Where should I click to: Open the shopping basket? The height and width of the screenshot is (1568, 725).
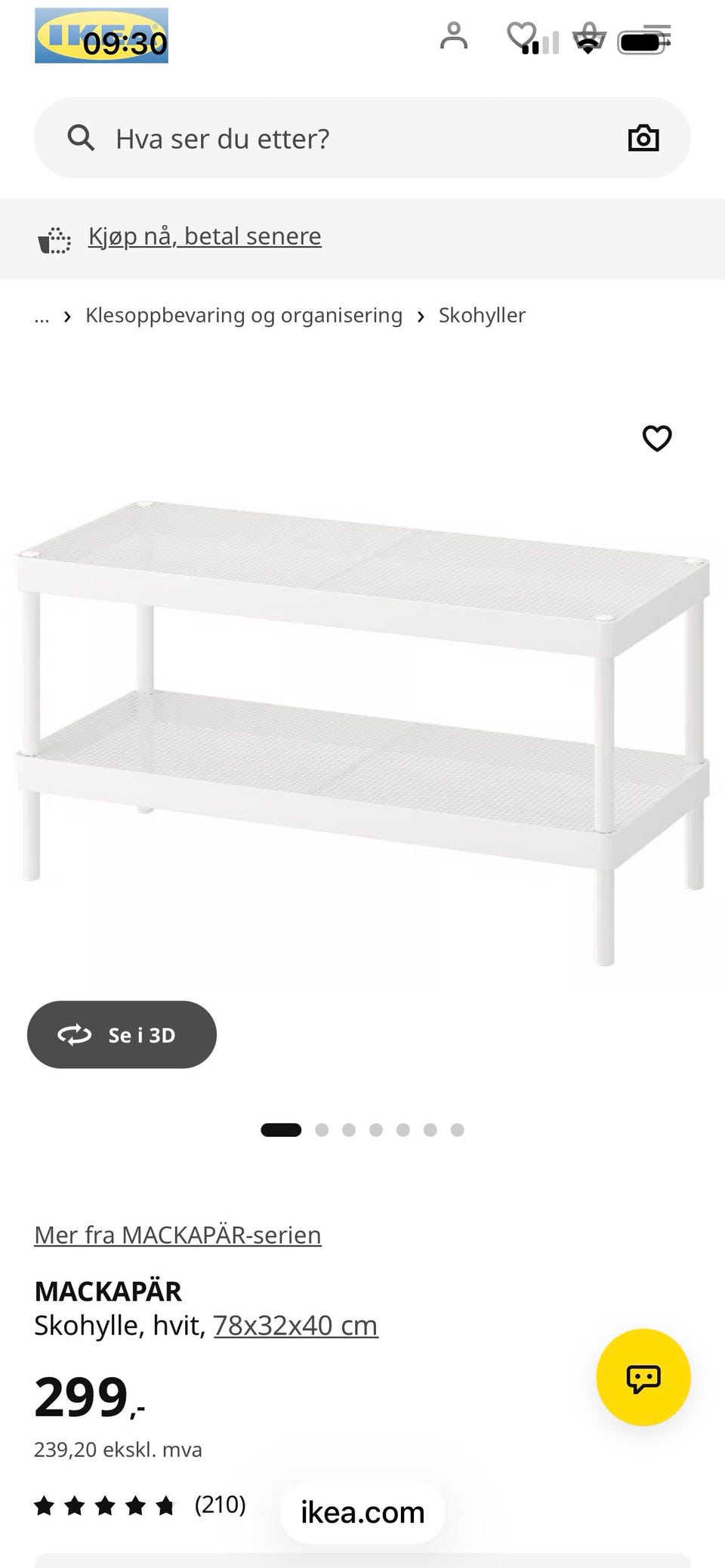pos(589,36)
